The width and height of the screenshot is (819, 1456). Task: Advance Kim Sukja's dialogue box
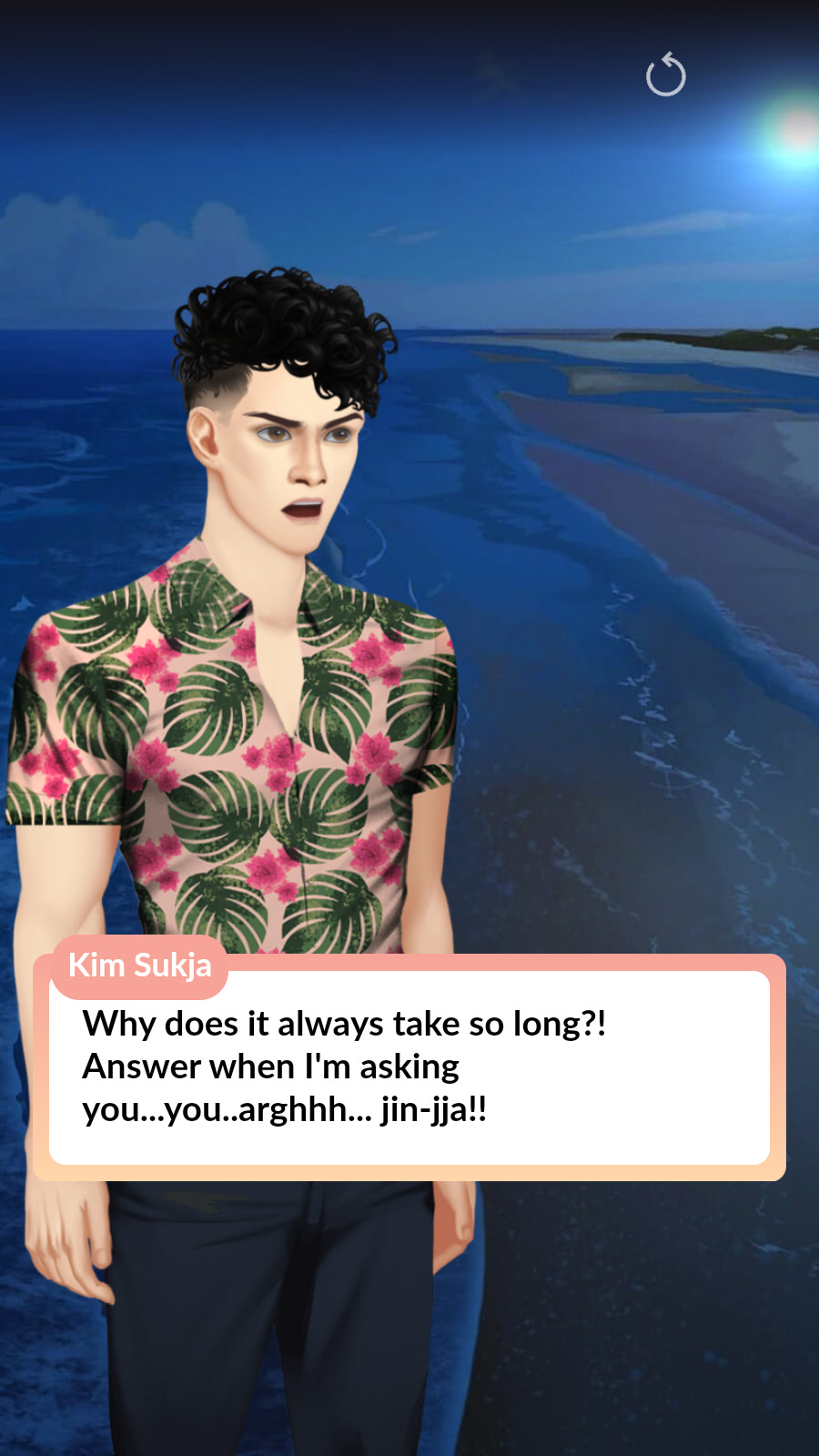point(409,1067)
